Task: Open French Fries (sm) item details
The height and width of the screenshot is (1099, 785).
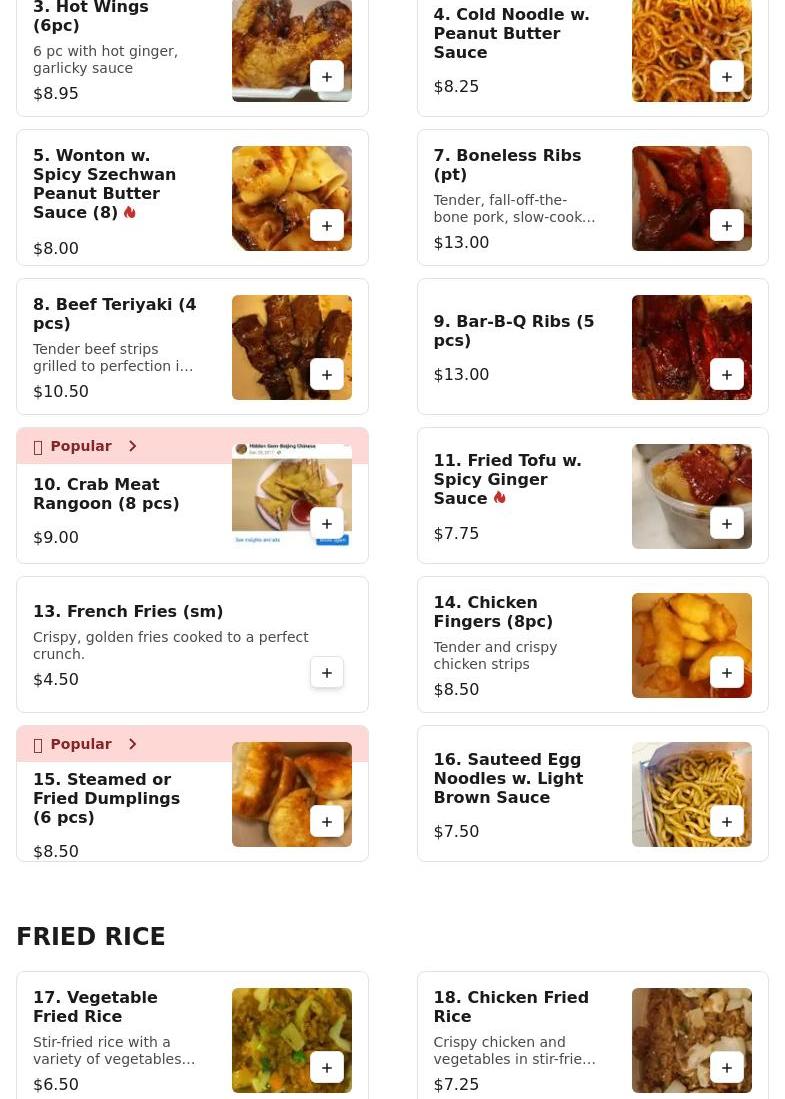Action: point(128,612)
